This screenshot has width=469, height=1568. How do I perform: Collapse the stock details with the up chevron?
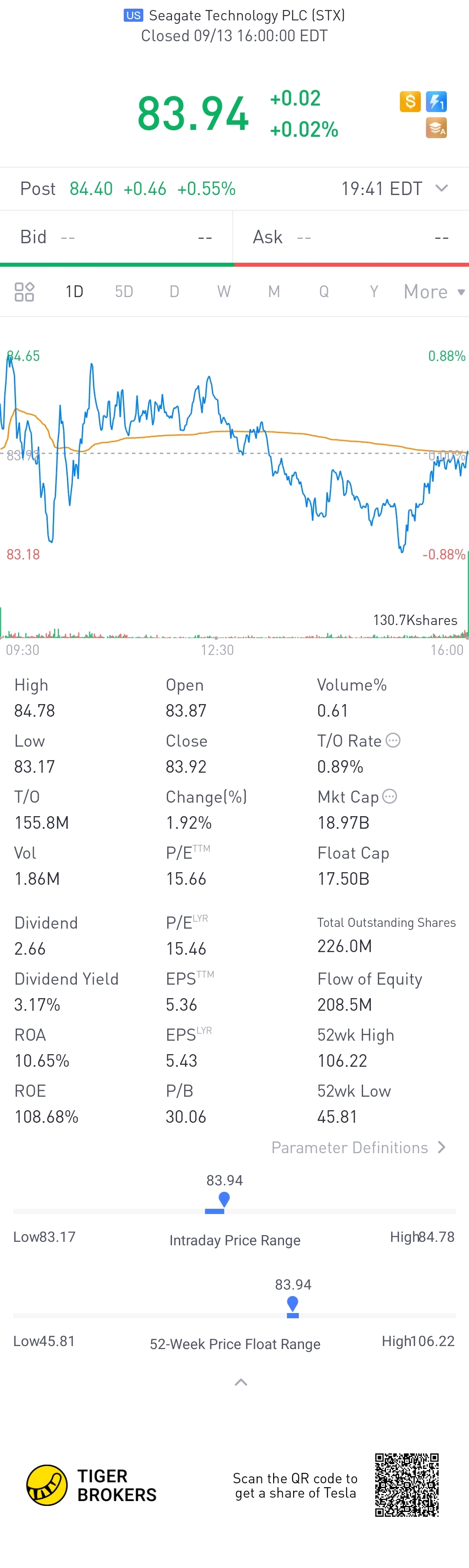(x=241, y=1383)
